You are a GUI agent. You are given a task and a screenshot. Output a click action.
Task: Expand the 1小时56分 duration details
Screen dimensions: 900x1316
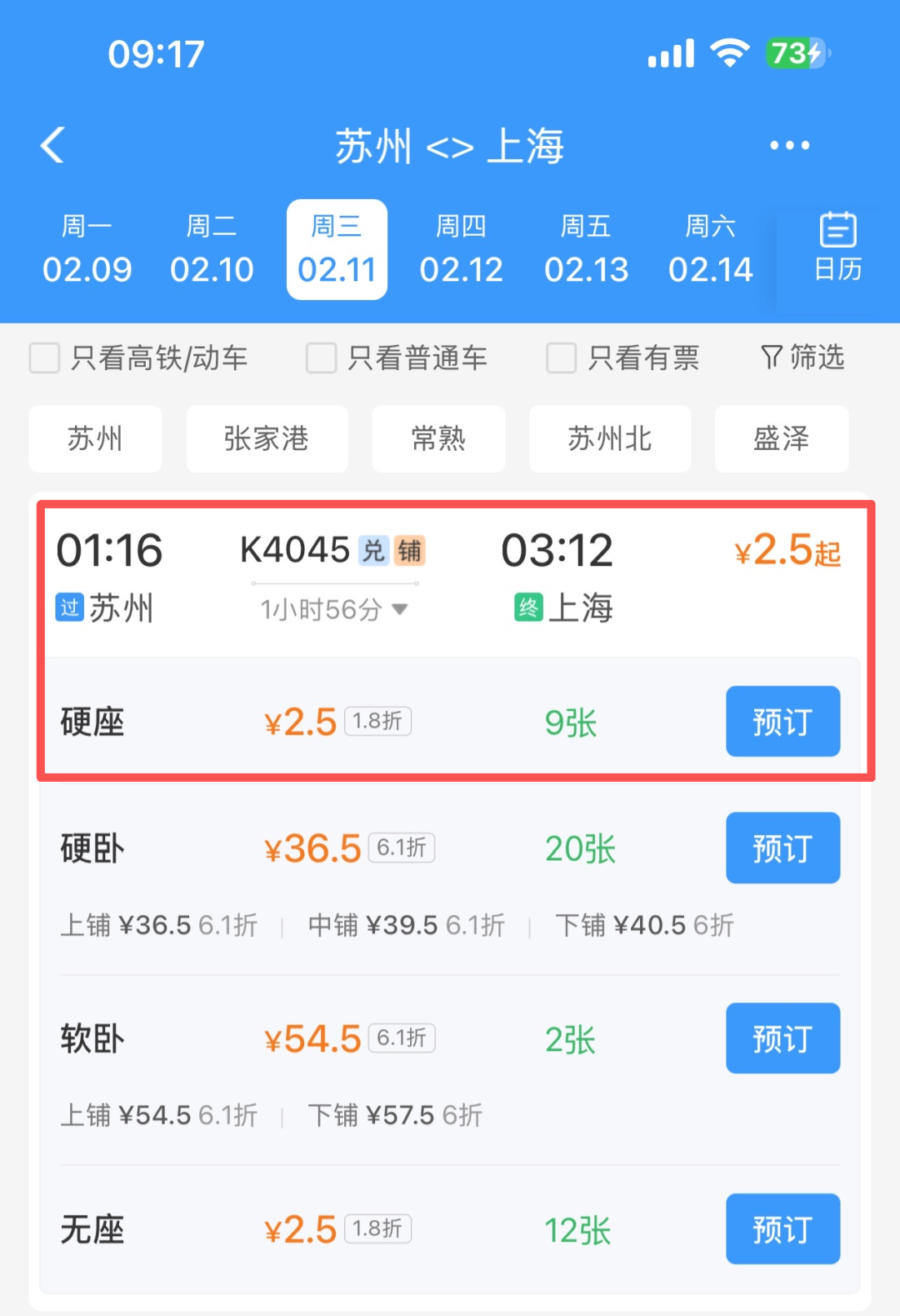pos(332,609)
